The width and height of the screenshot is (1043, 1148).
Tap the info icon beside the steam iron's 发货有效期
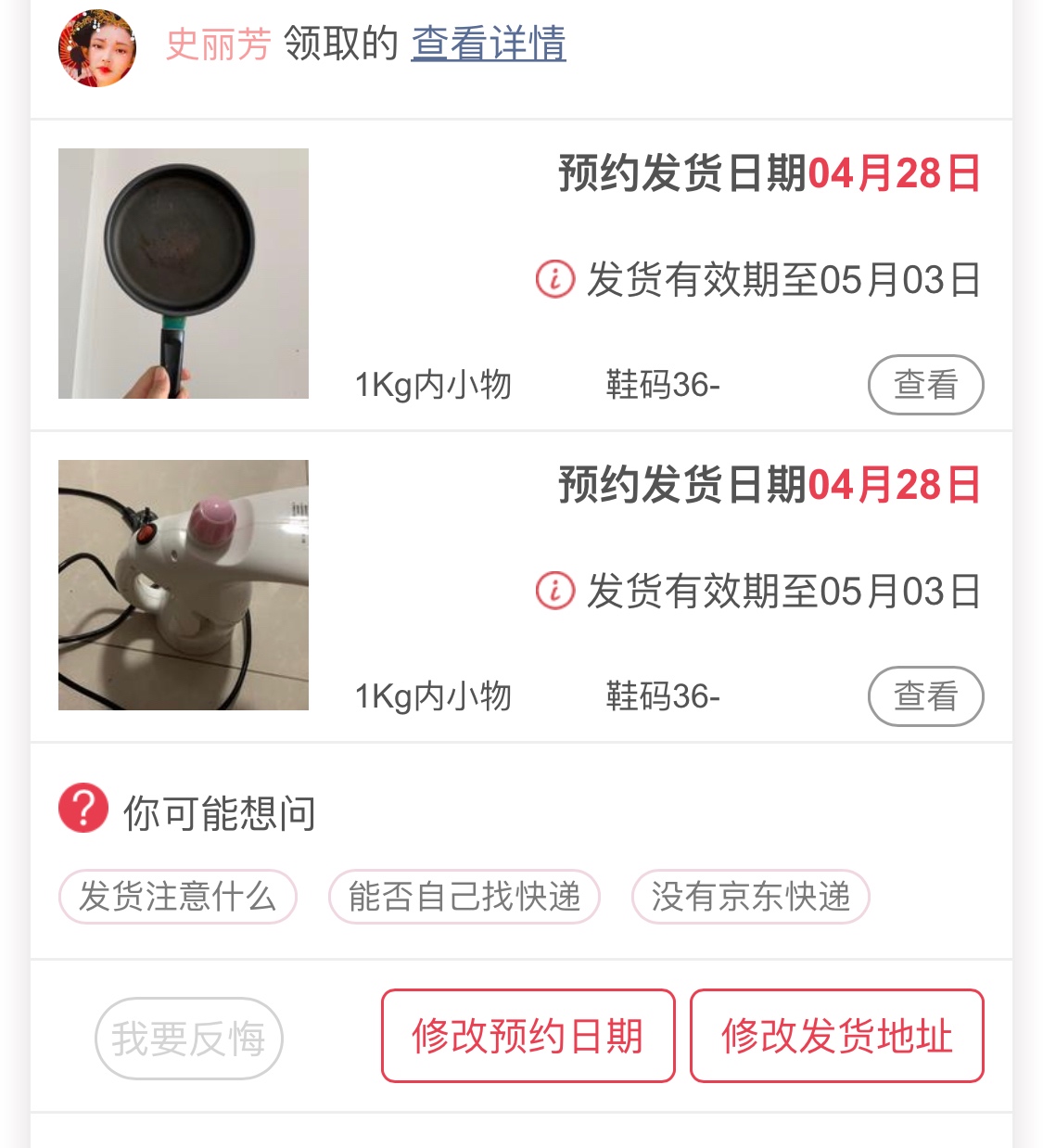coord(555,591)
